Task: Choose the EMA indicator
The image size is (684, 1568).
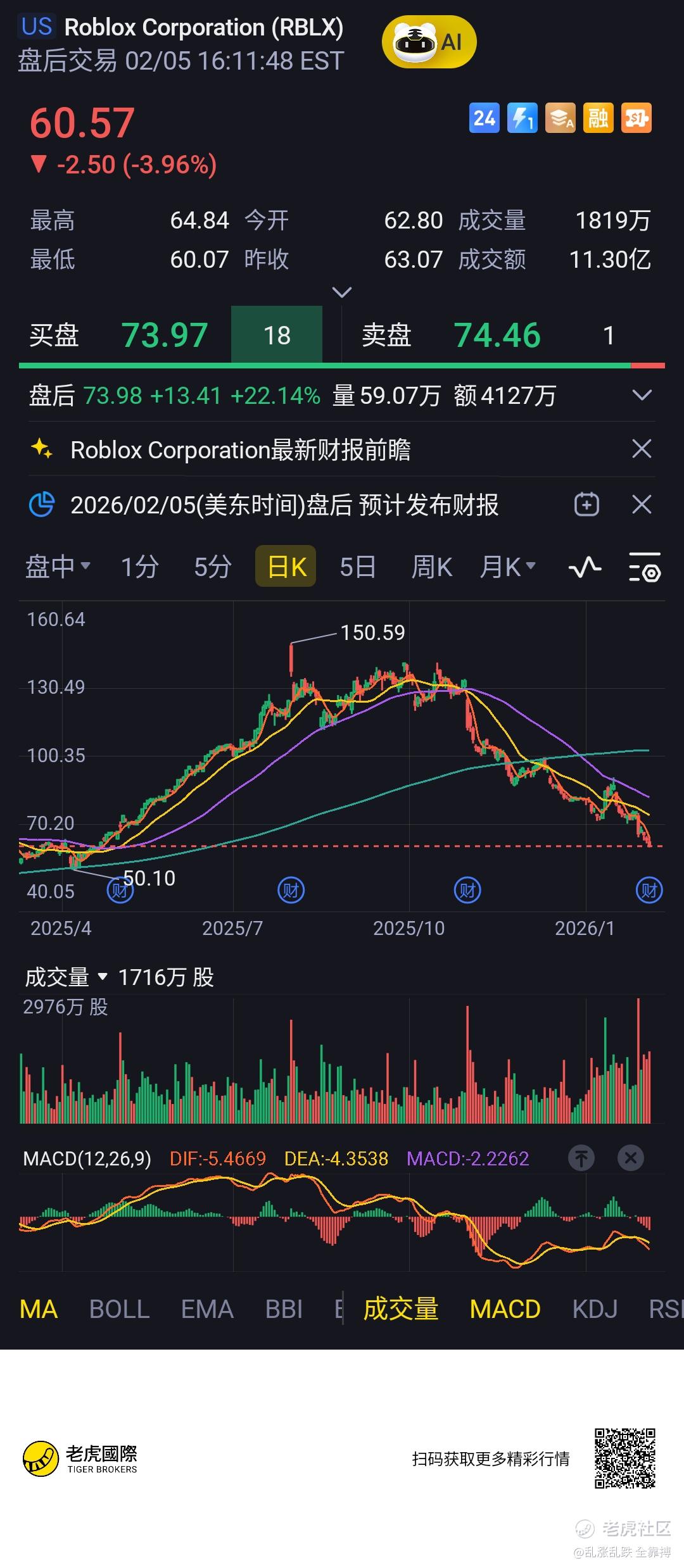Action: (x=207, y=1309)
